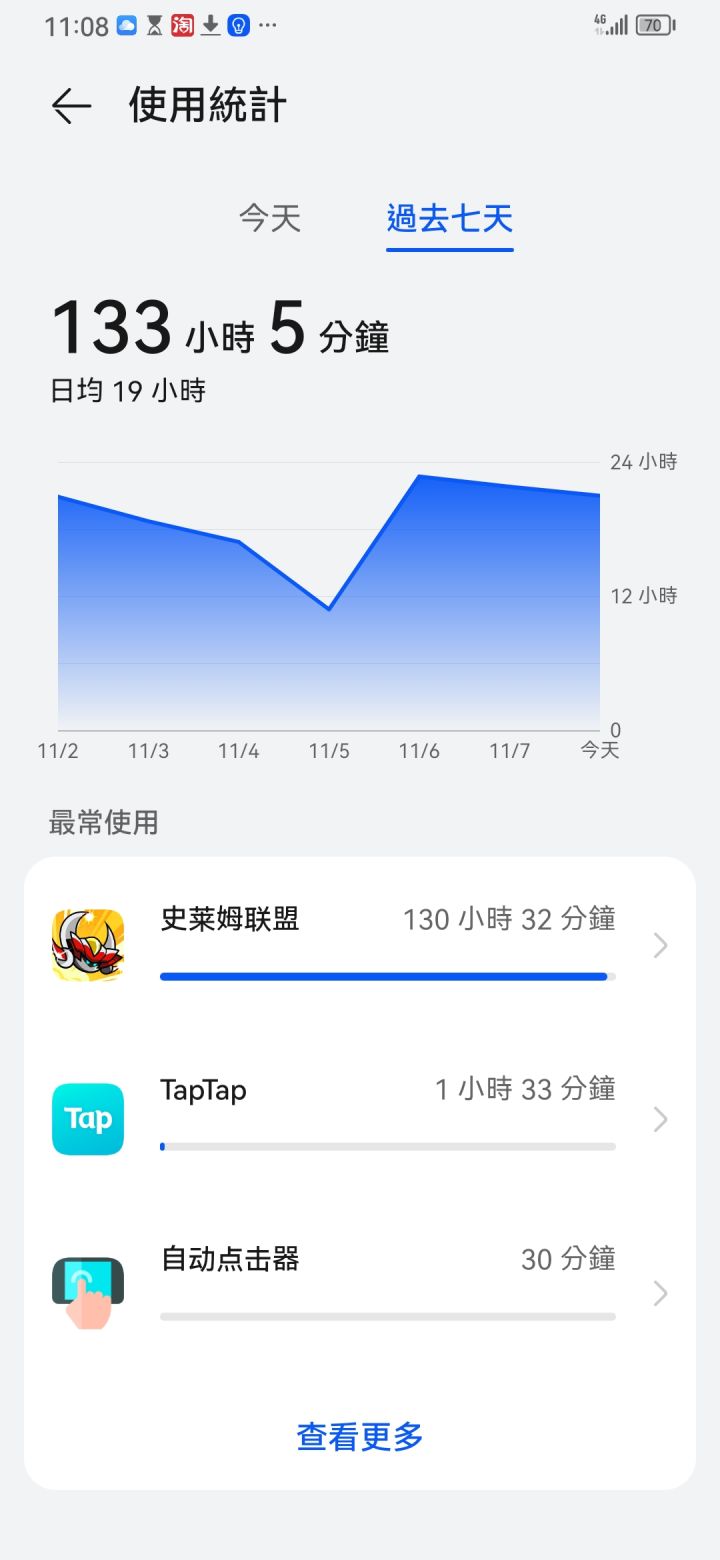Viewport: 720px width, 1560px height.
Task: Tap 查看更多 to see more apps
Action: point(360,1437)
